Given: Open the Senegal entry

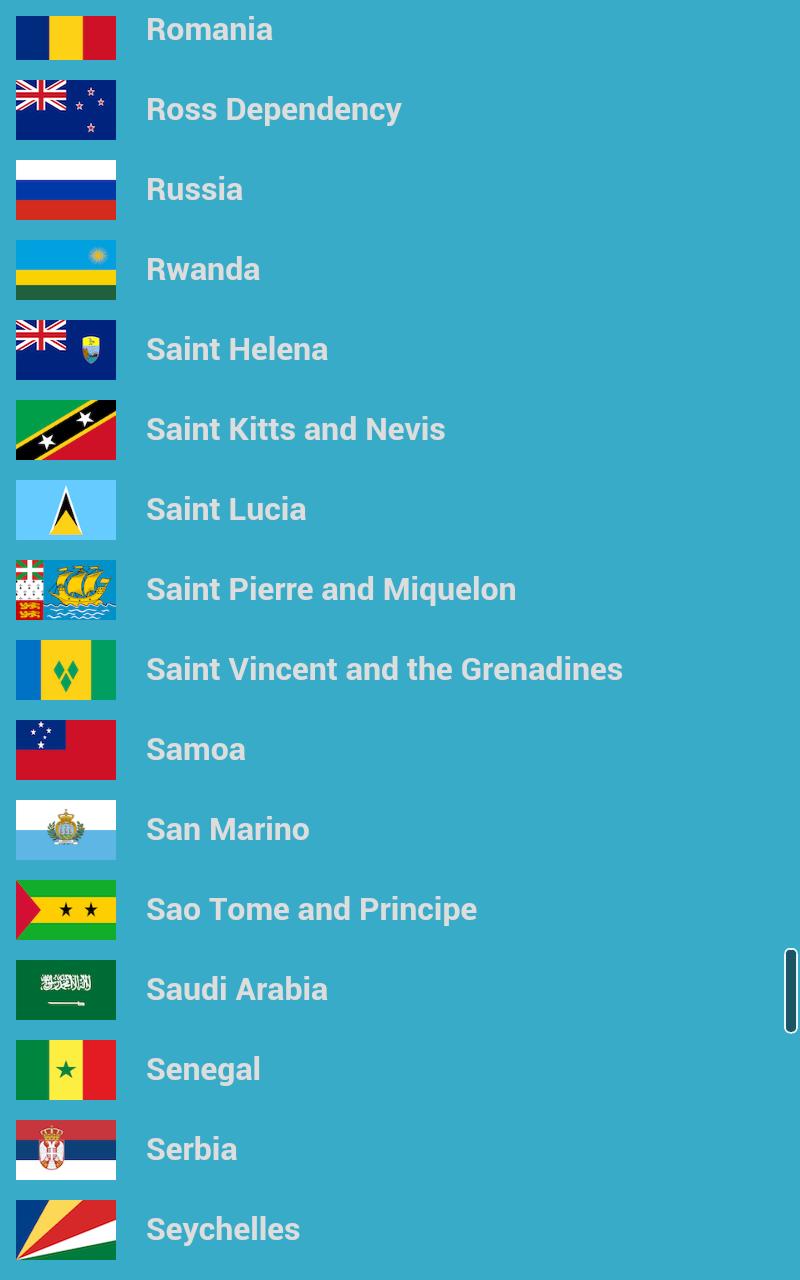Looking at the screenshot, I should coord(203,1070).
